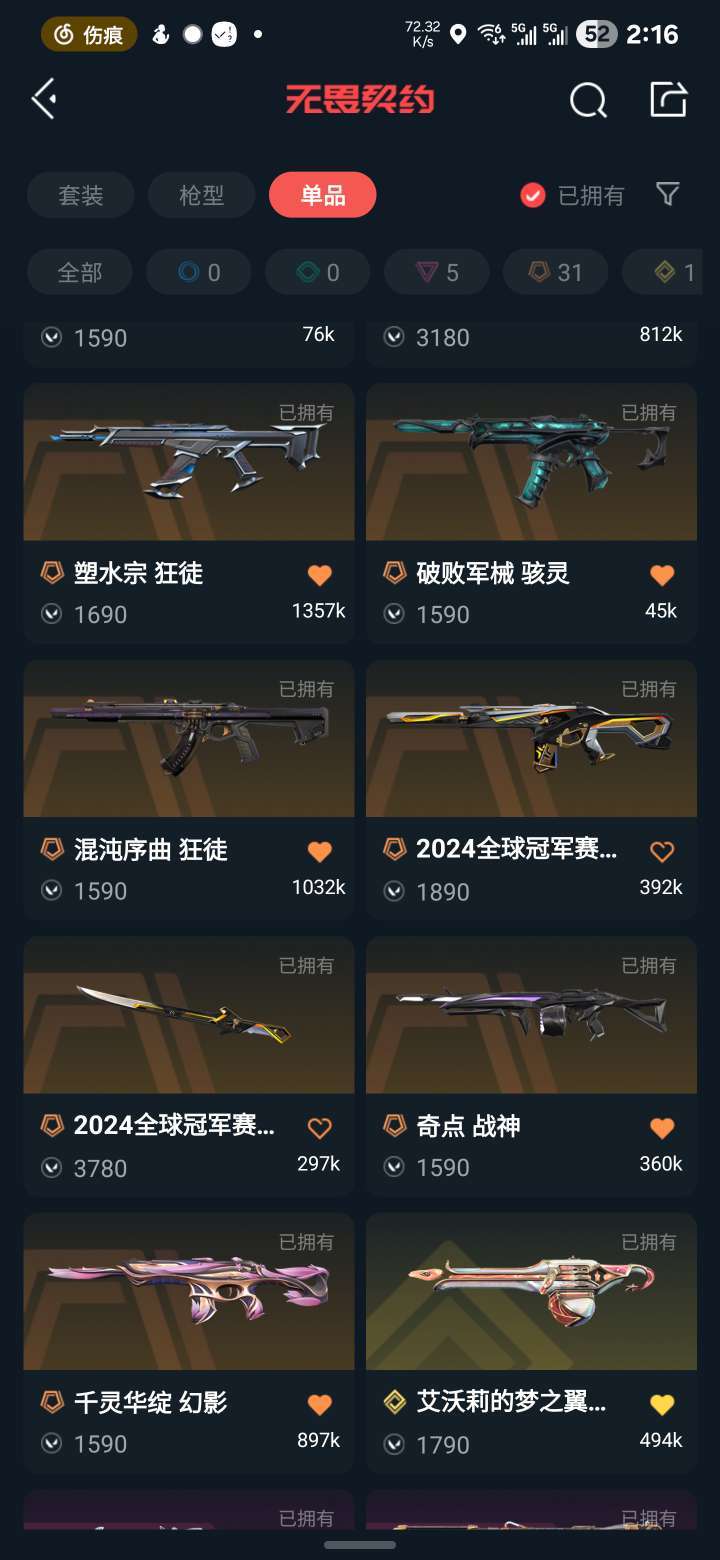Open the 塑水宗 狂徒 skin card
This screenshot has width=720, height=1560.
tap(189, 512)
